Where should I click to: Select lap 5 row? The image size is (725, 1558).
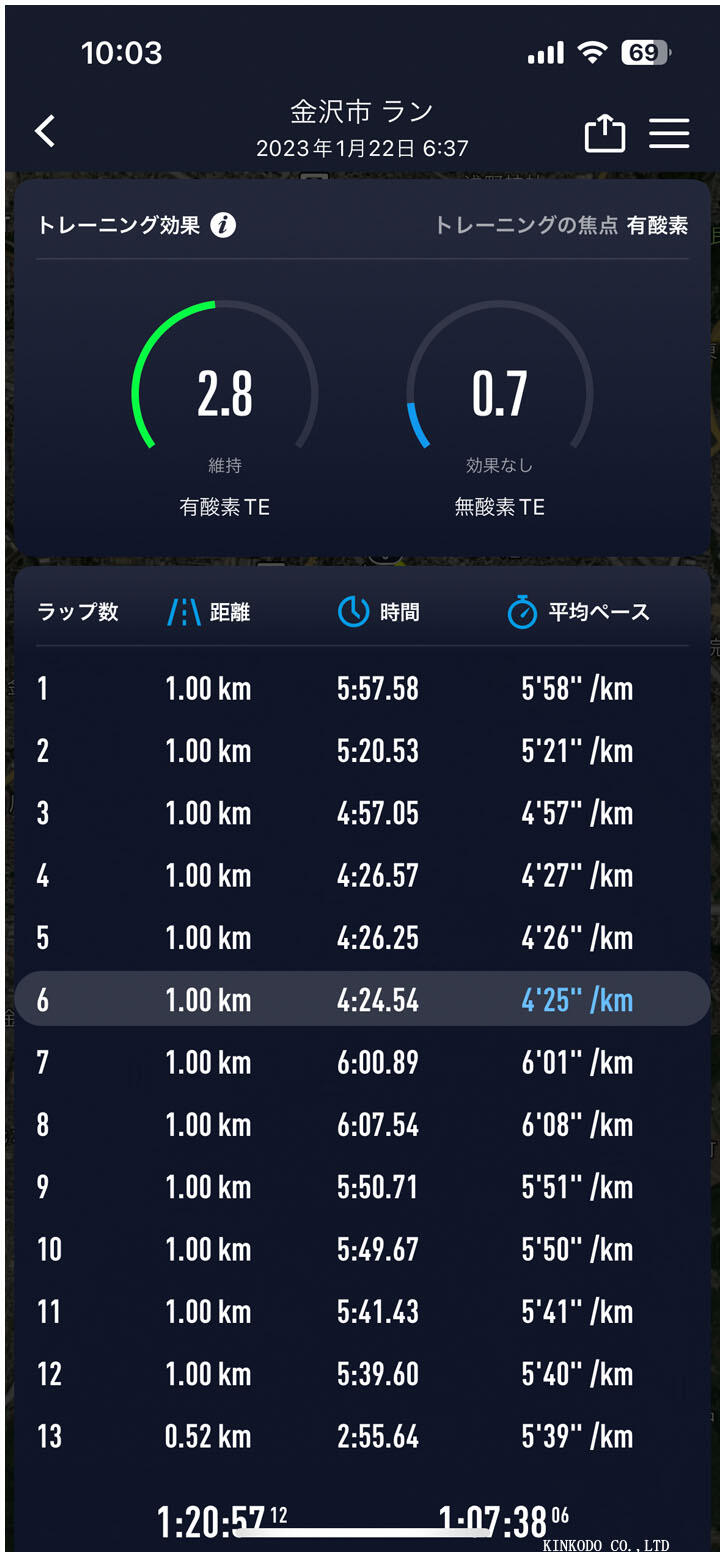coord(362,938)
